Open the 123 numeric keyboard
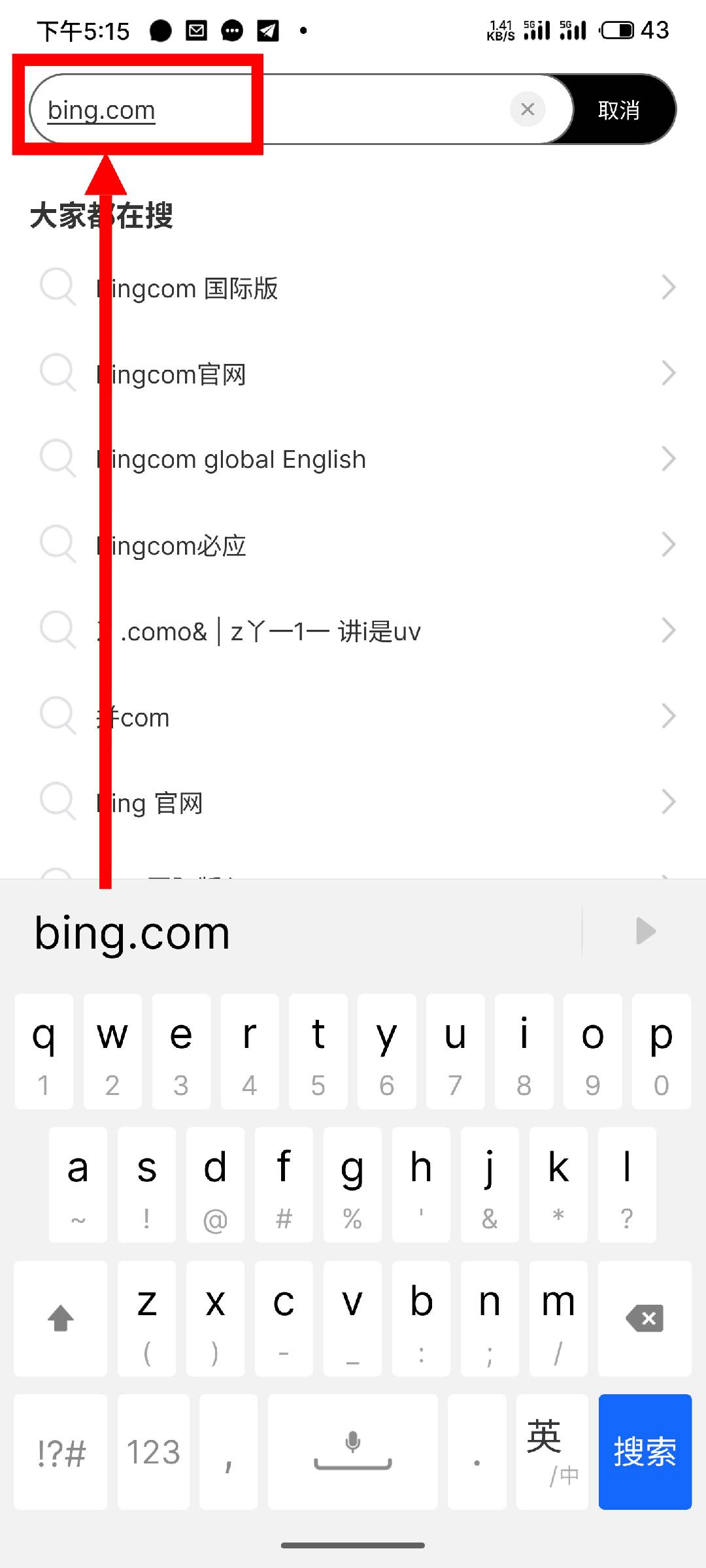Screen dimensions: 706x1568 pos(154,1452)
